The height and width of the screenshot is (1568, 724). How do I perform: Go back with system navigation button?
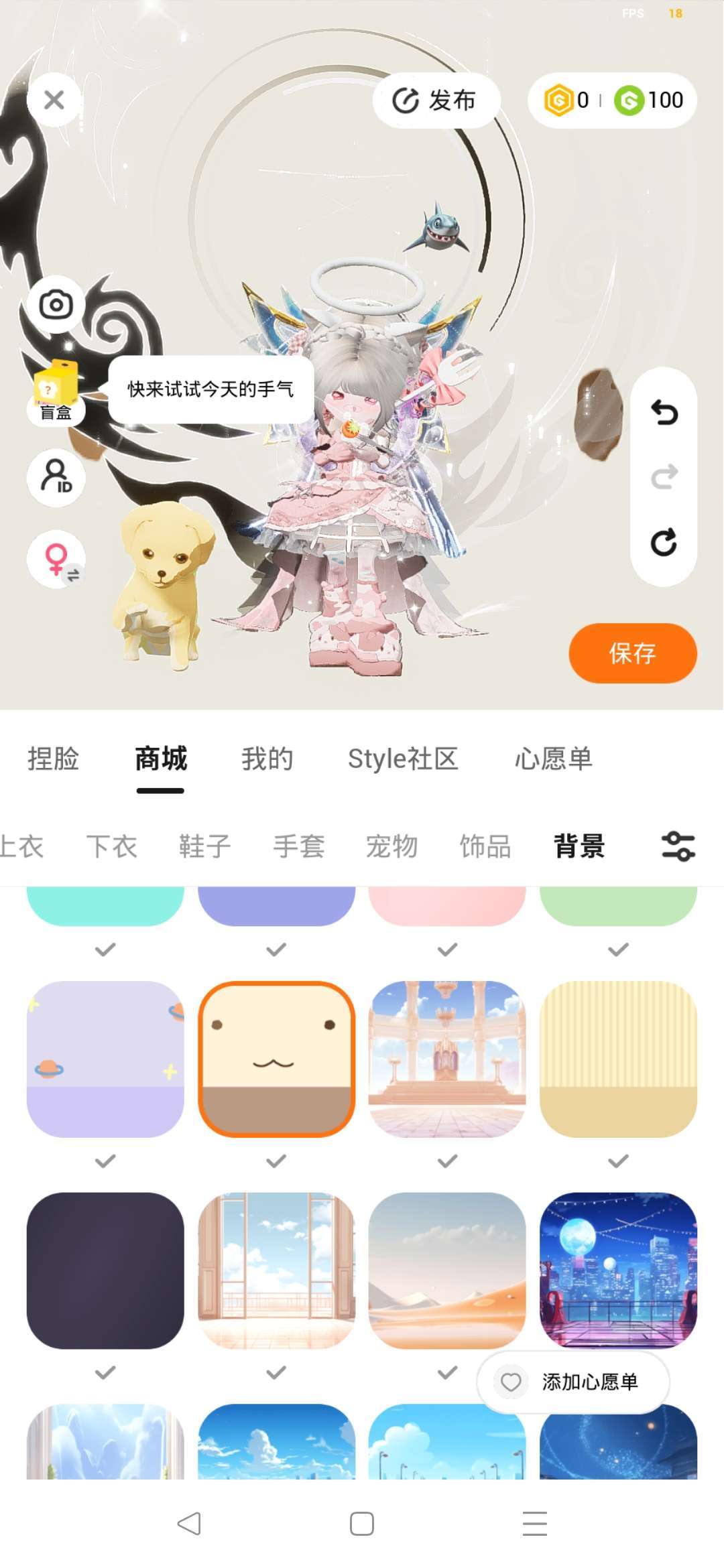coord(189,1524)
